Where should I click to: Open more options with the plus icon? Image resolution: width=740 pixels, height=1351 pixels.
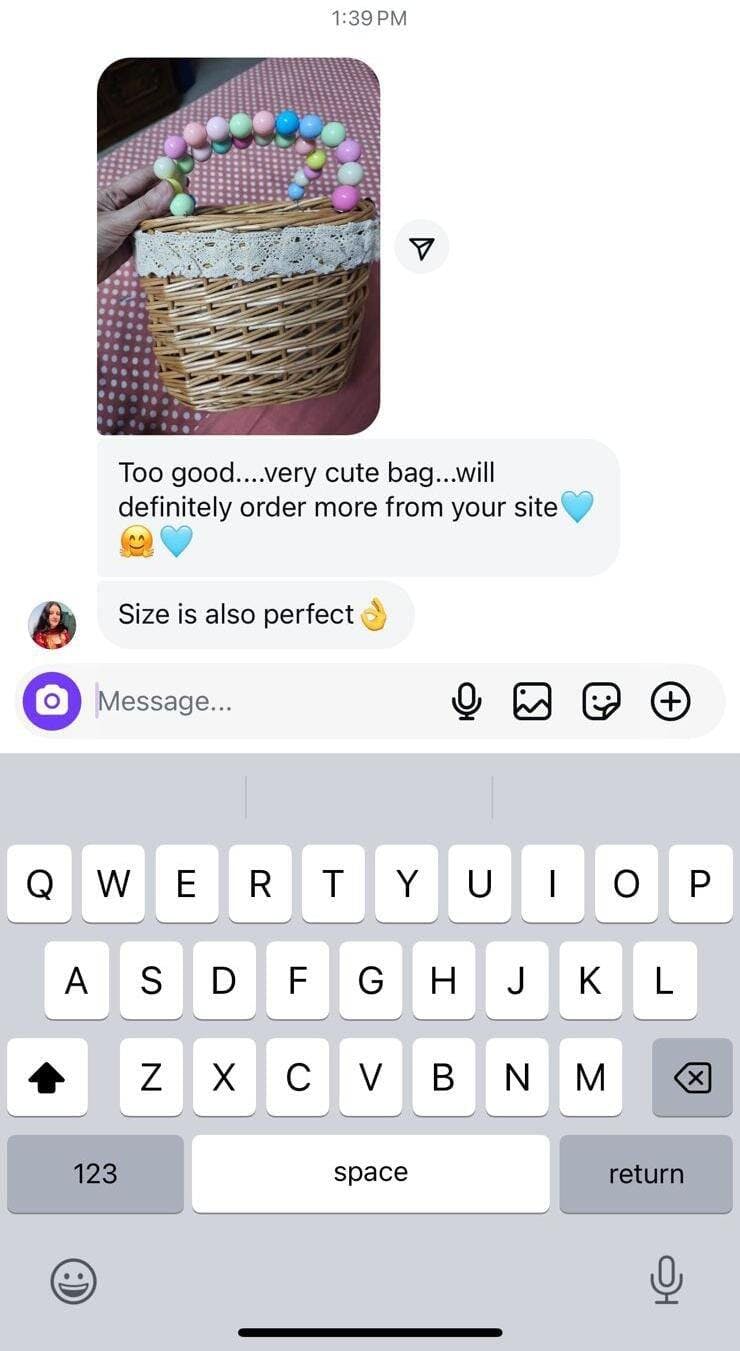click(671, 702)
